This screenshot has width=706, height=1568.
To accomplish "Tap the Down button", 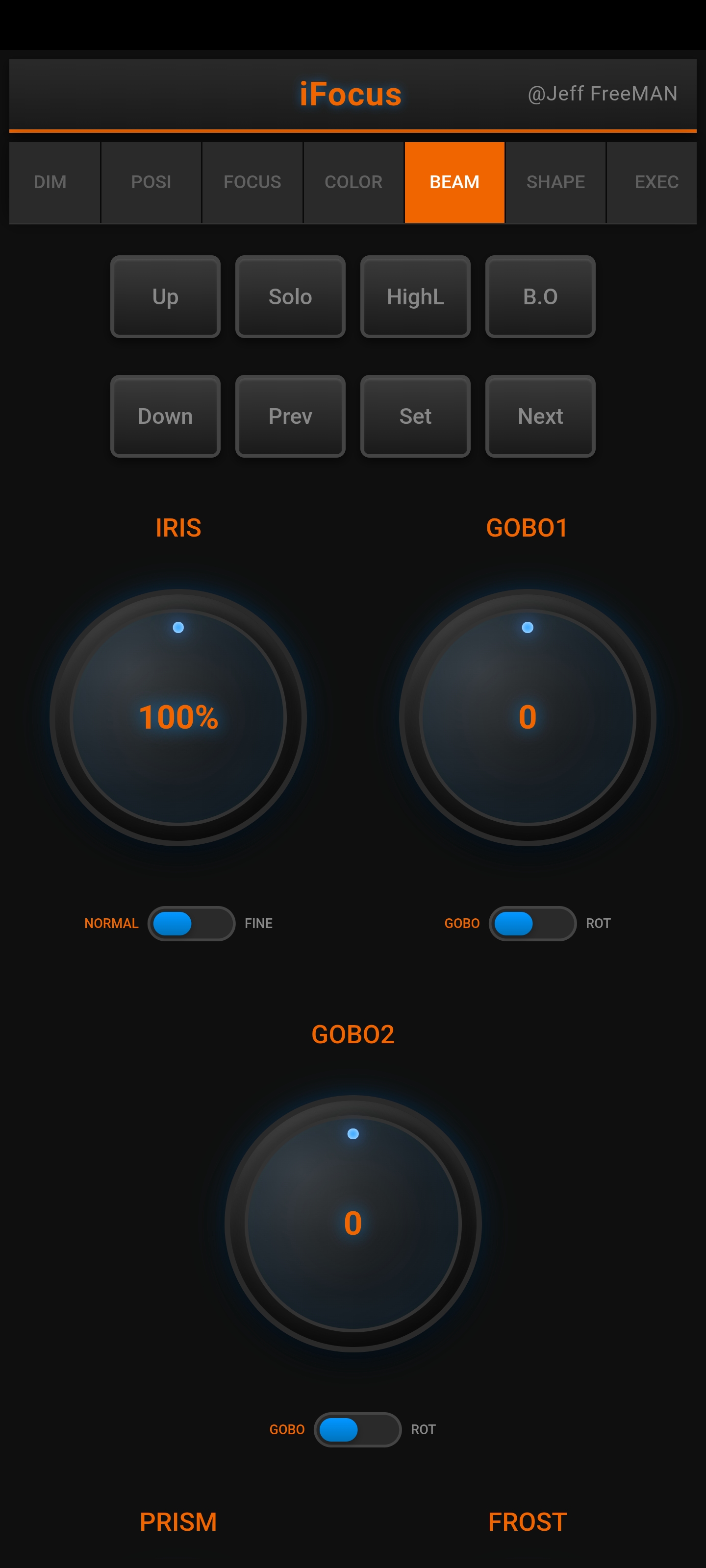I will coord(165,416).
